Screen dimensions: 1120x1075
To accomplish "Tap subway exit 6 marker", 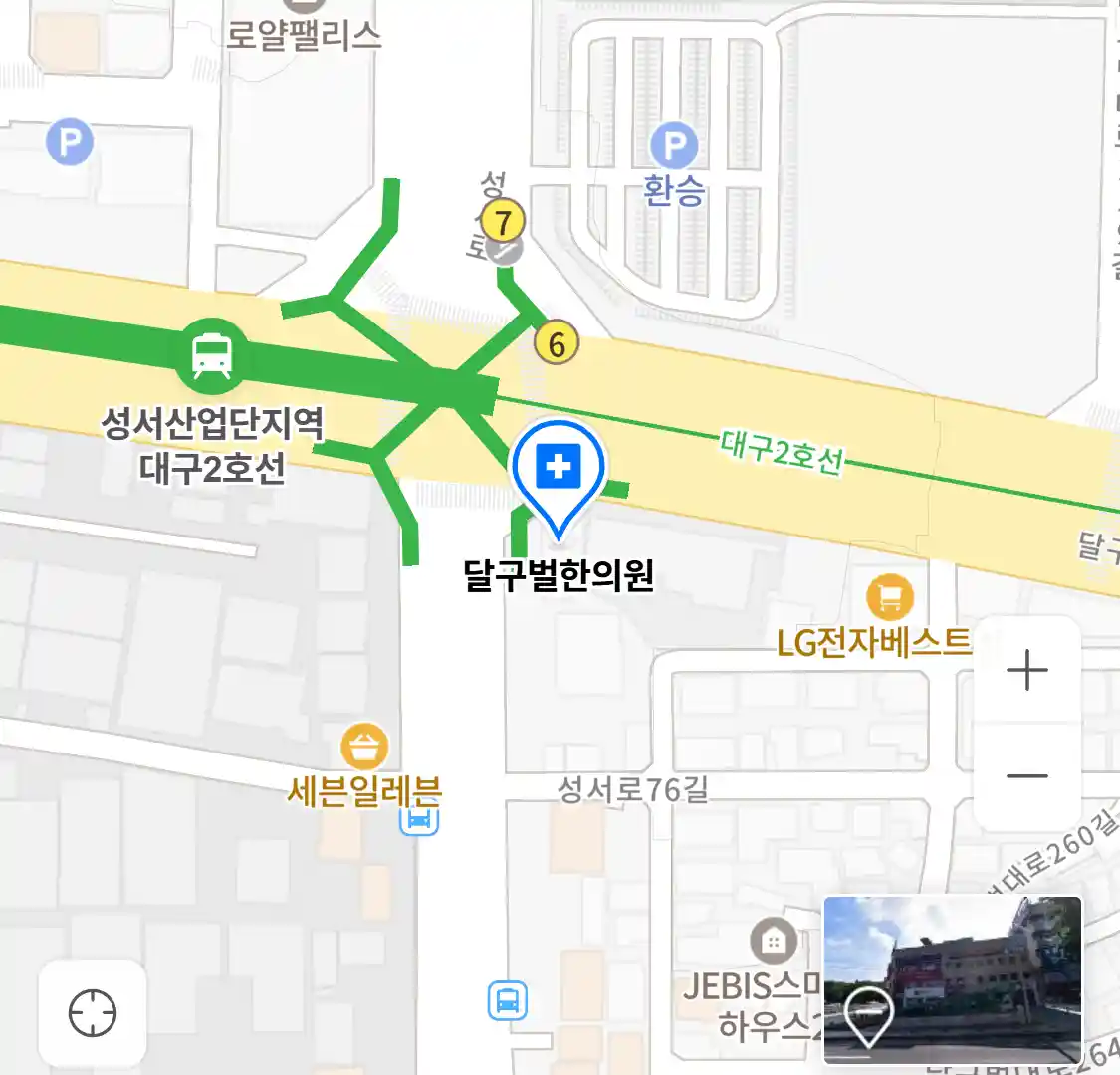I will click(x=557, y=344).
